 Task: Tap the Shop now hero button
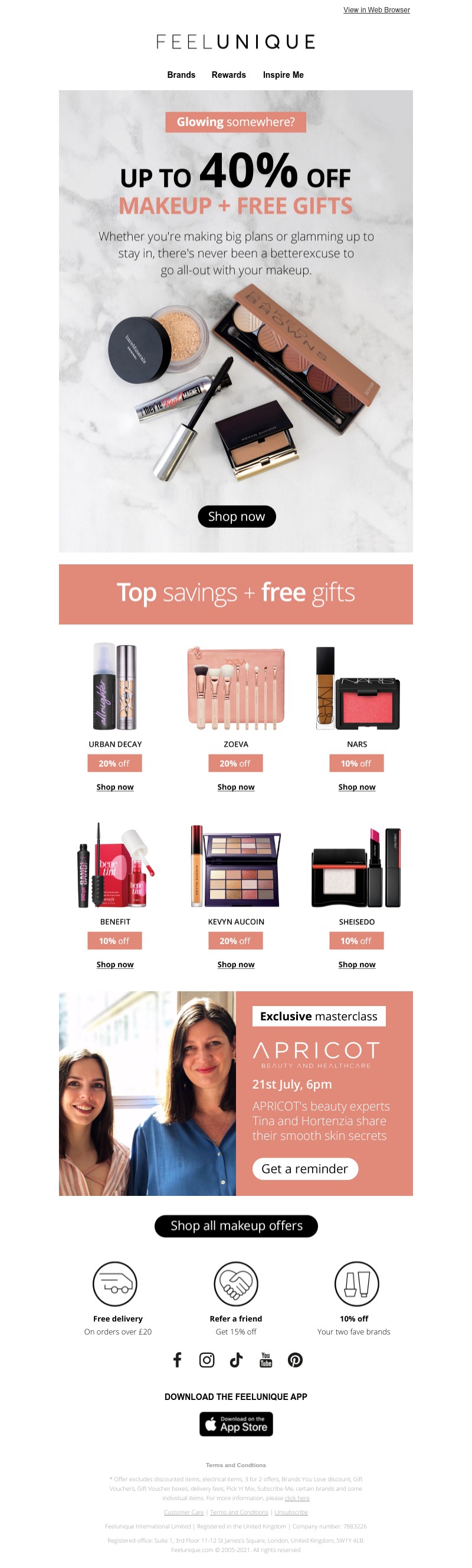click(x=237, y=516)
